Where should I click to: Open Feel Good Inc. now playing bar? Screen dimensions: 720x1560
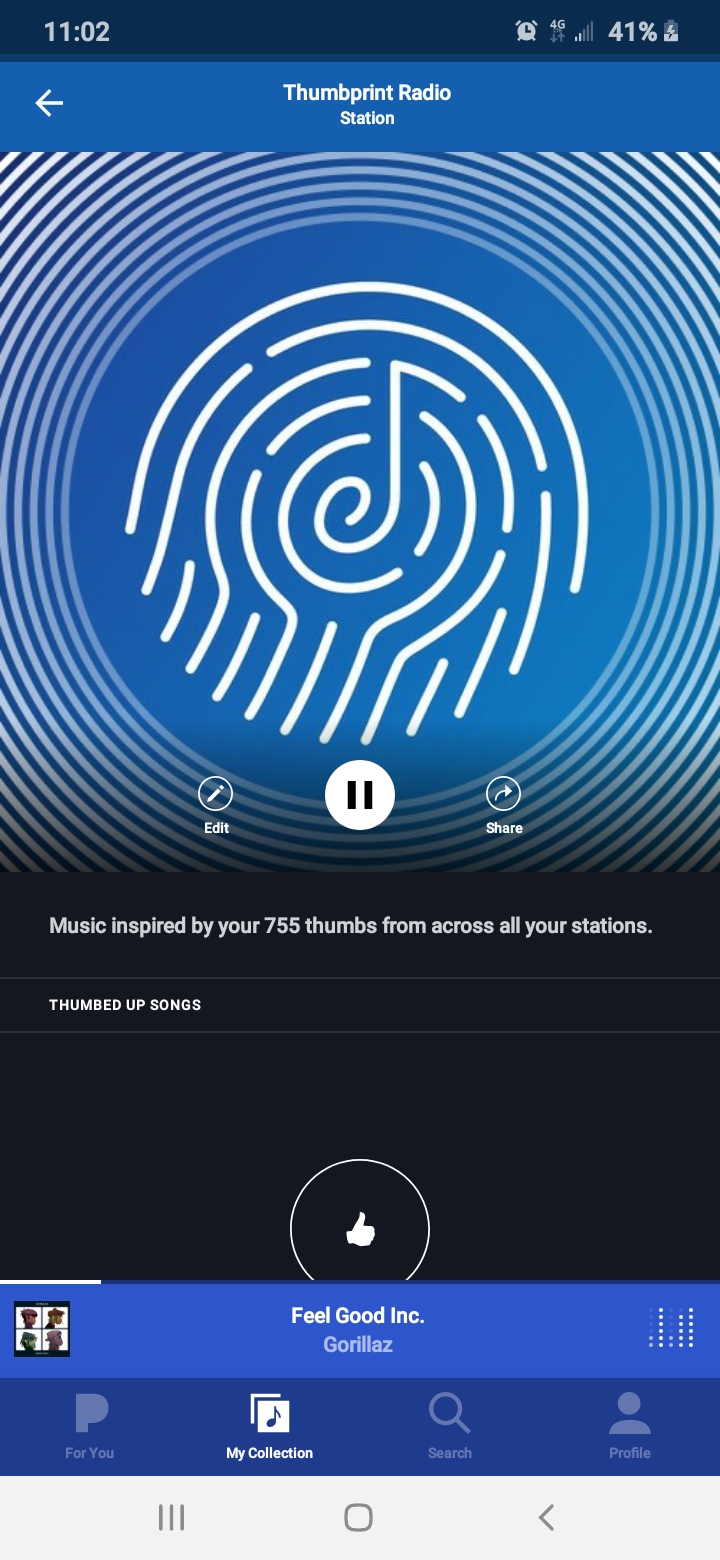point(358,1329)
